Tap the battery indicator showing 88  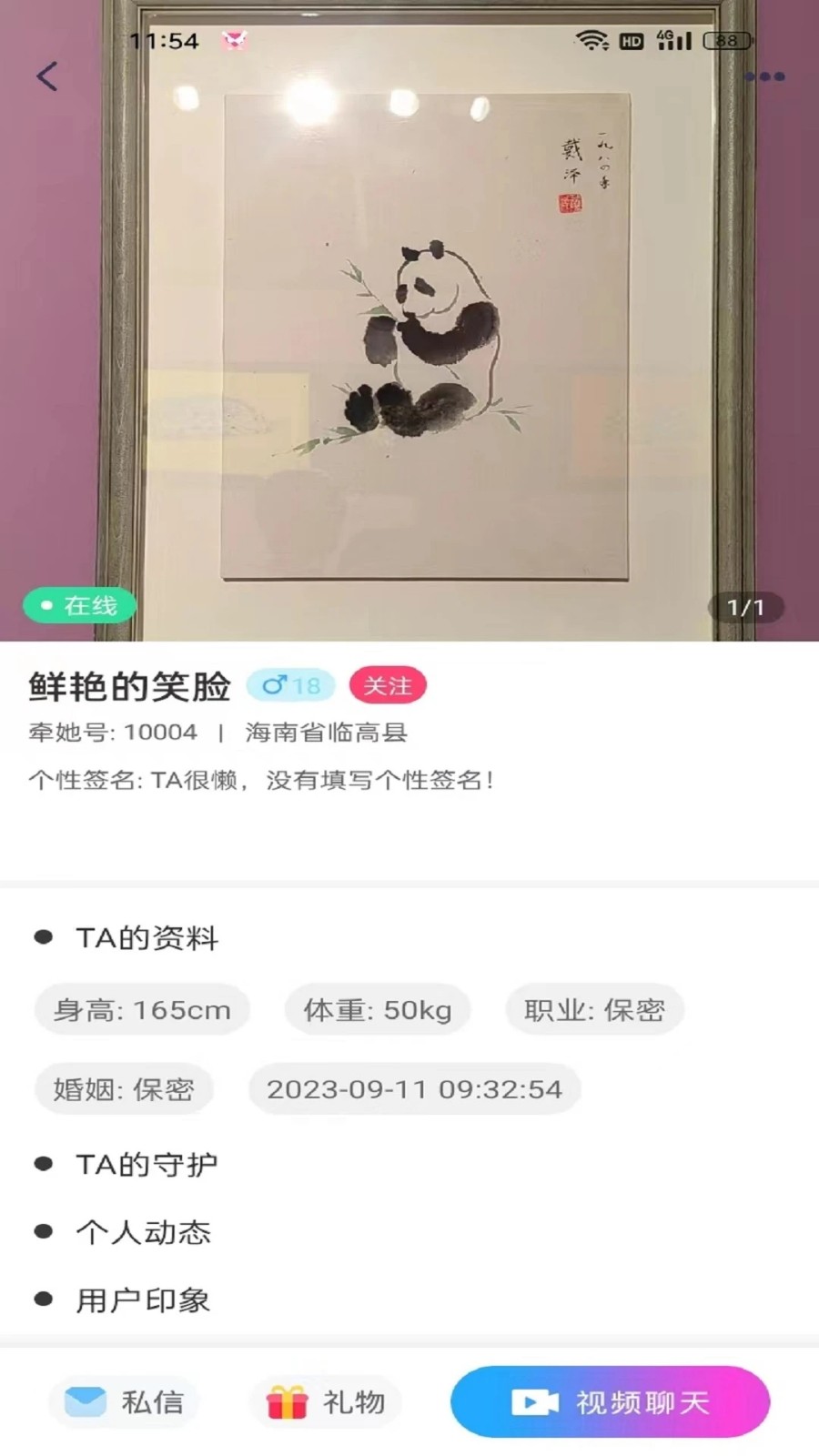point(725,40)
